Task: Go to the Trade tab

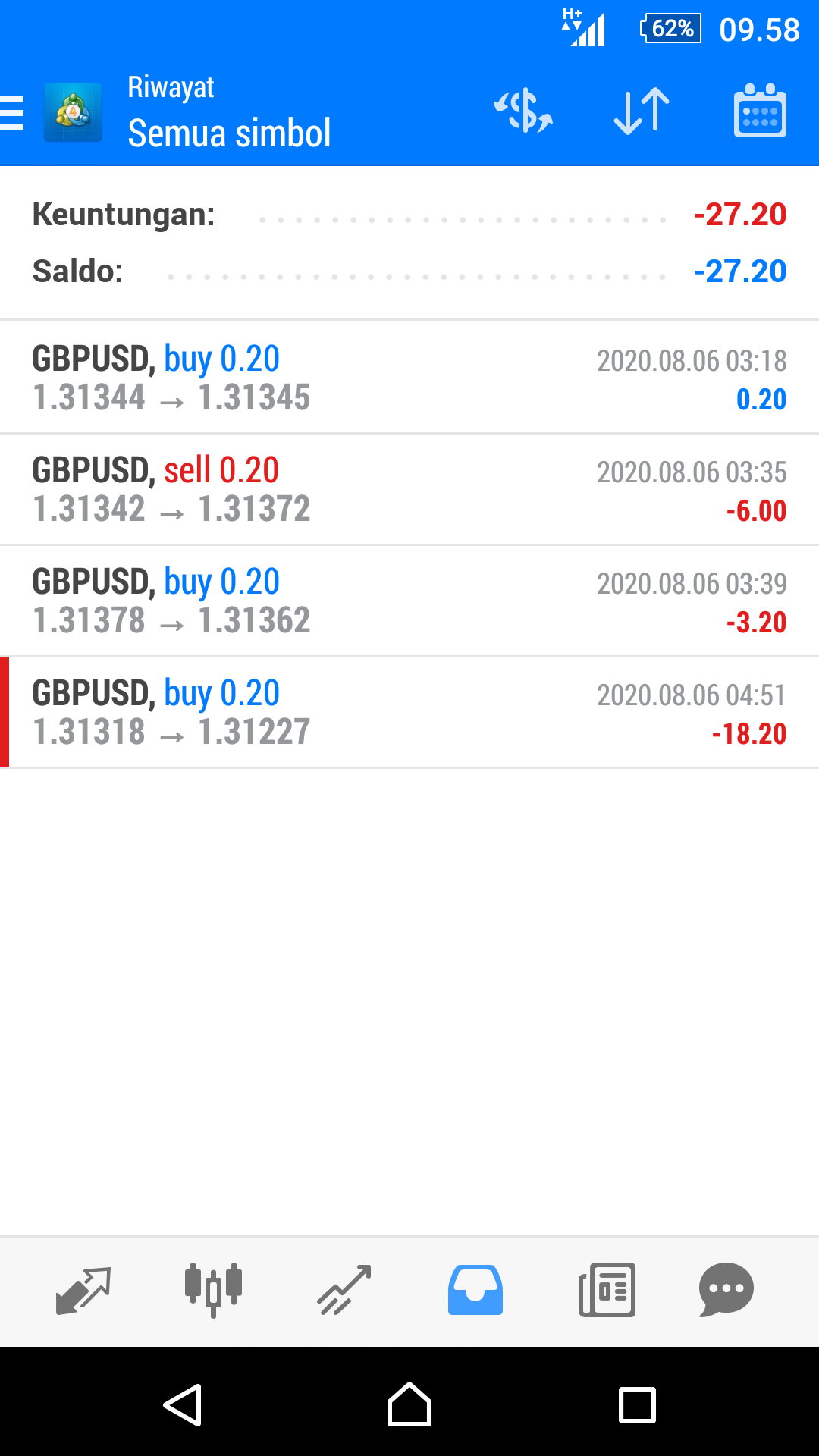Action: (344, 1289)
